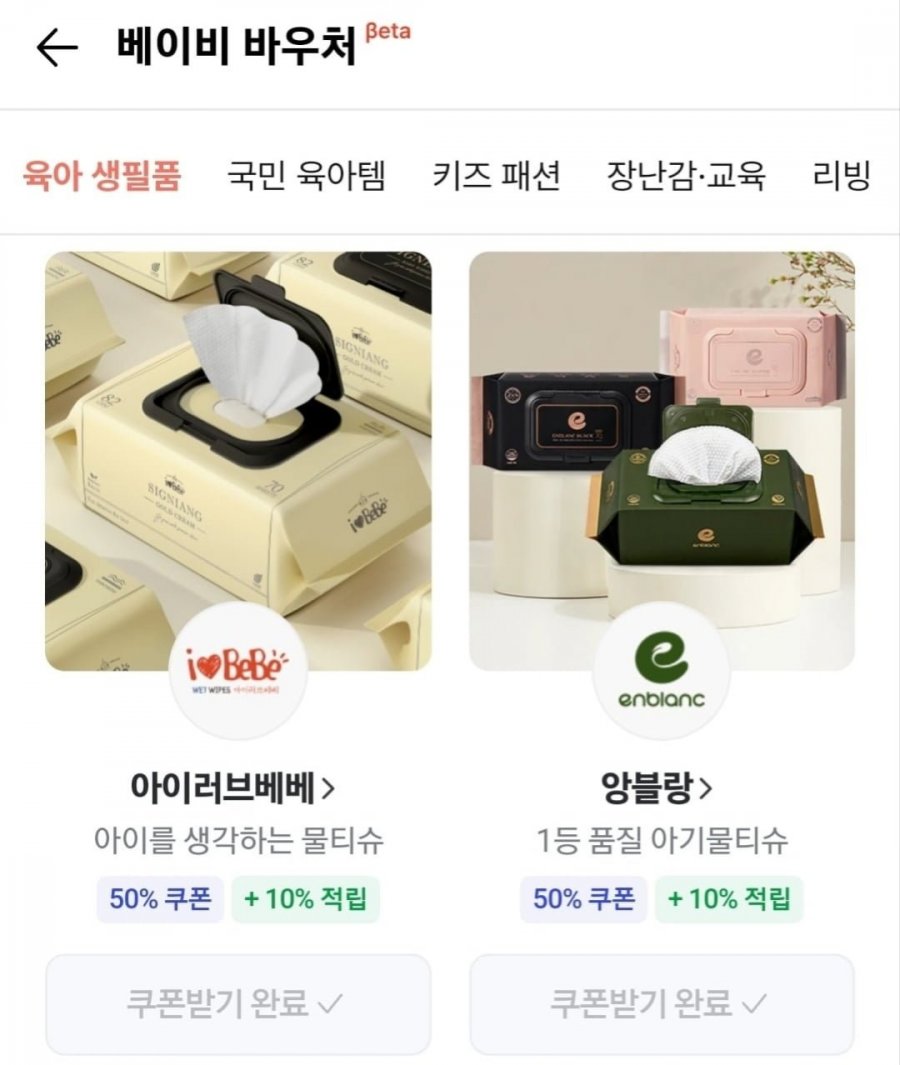Tap 쿠폰받기 완료 button under 앙블랑
The image size is (900, 1065).
tap(662, 1003)
